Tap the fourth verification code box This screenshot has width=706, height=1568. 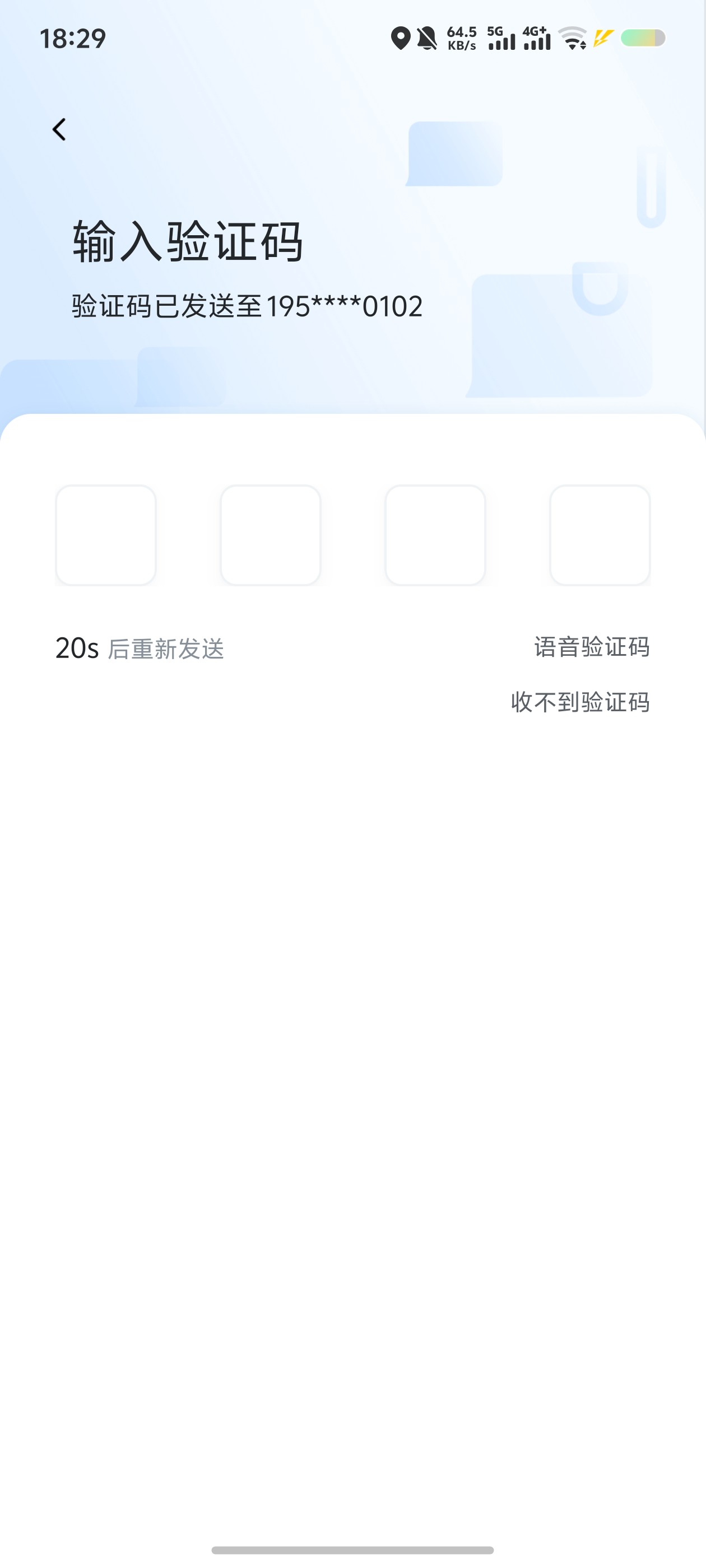(x=600, y=535)
